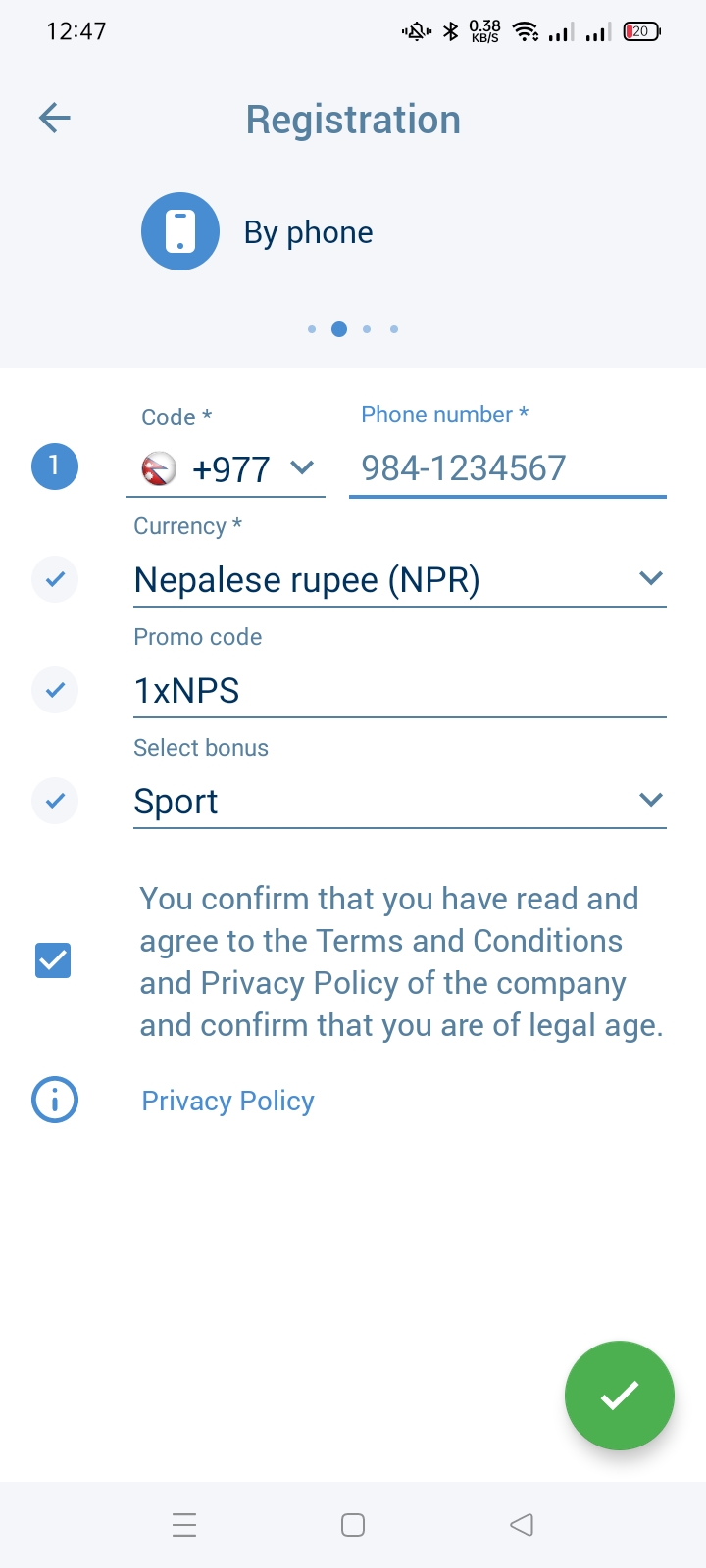Expand the Nepalese rupee currency dropdown
The width and height of the screenshot is (706, 1568).
[399, 580]
